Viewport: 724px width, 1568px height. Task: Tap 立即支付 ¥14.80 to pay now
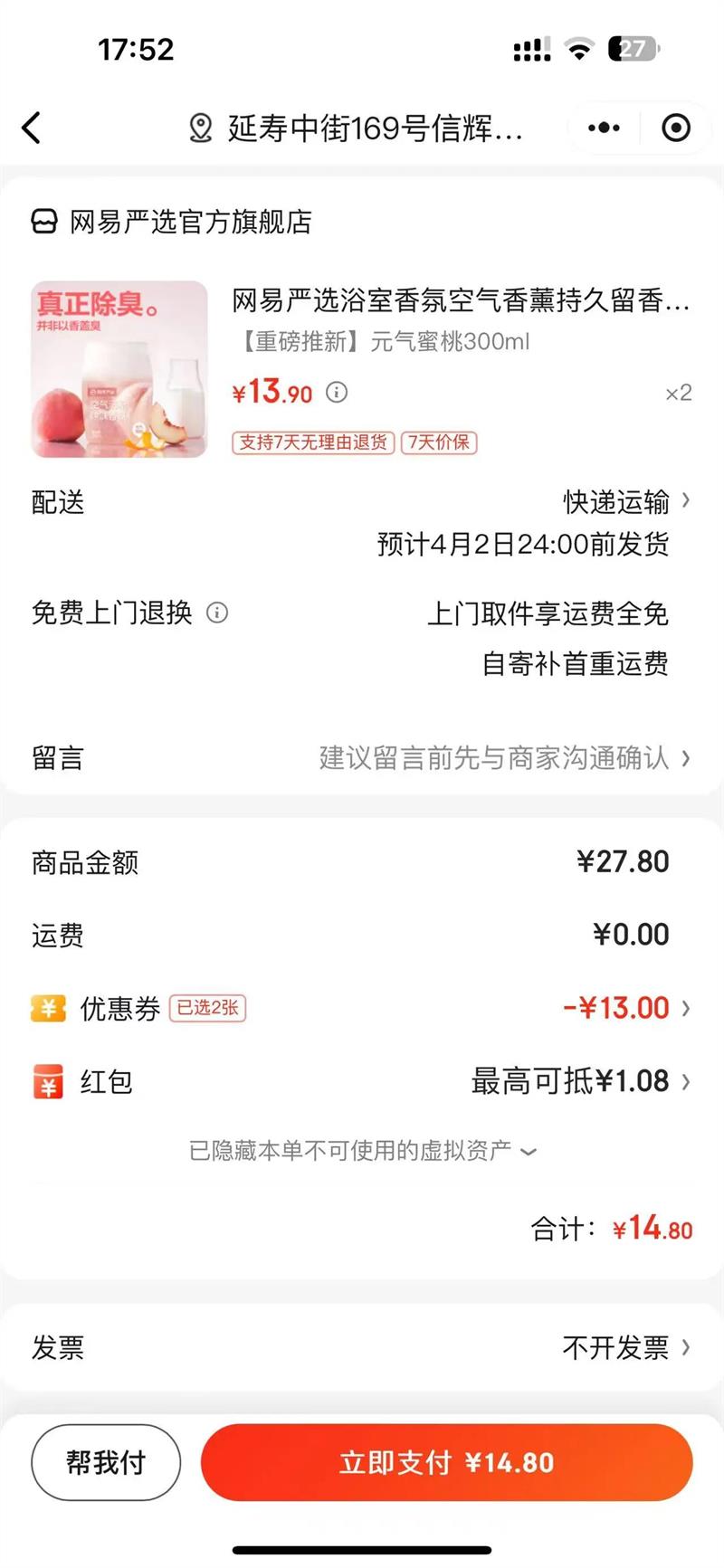446,1462
